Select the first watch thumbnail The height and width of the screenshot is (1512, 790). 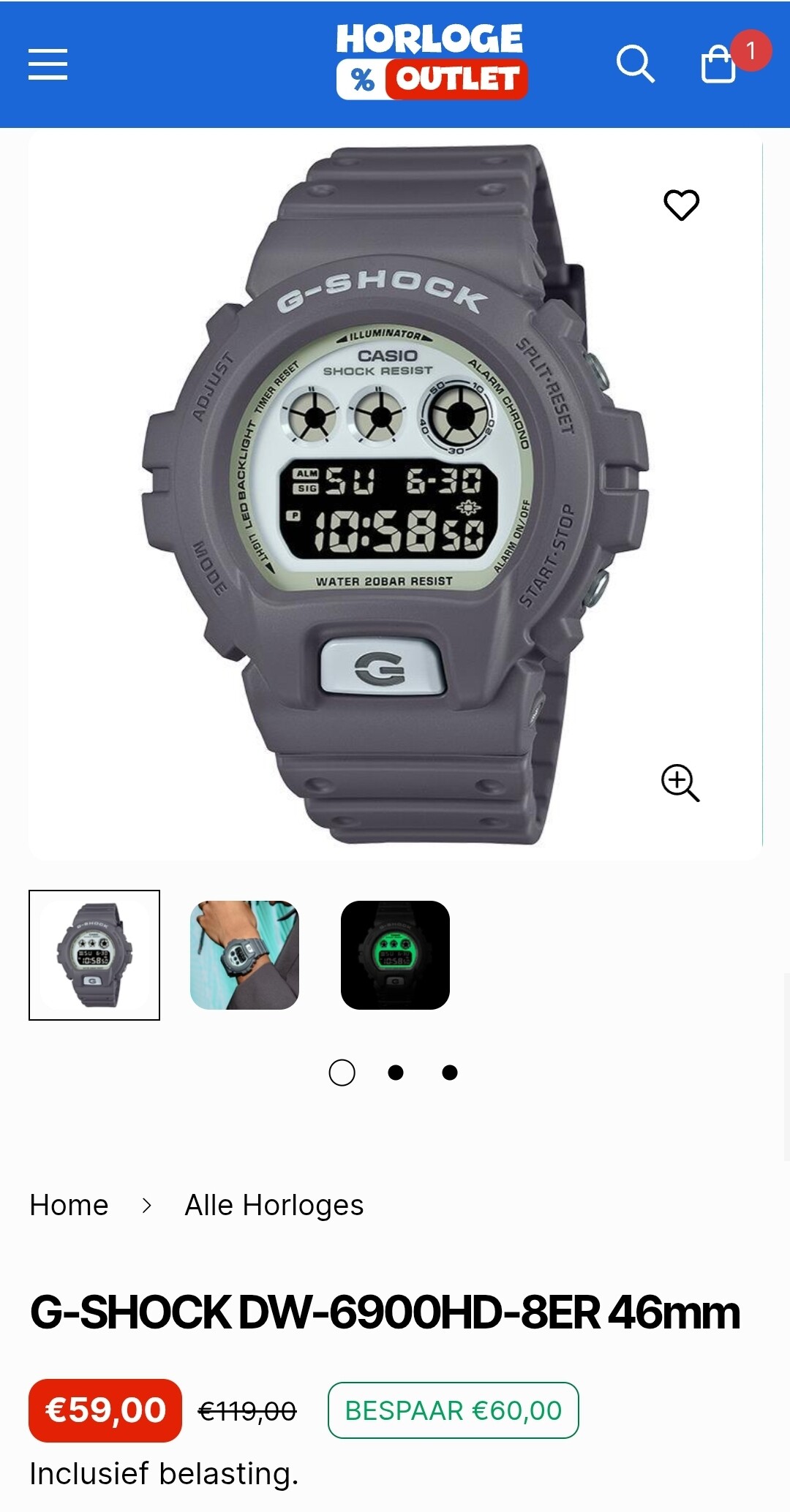(x=94, y=955)
